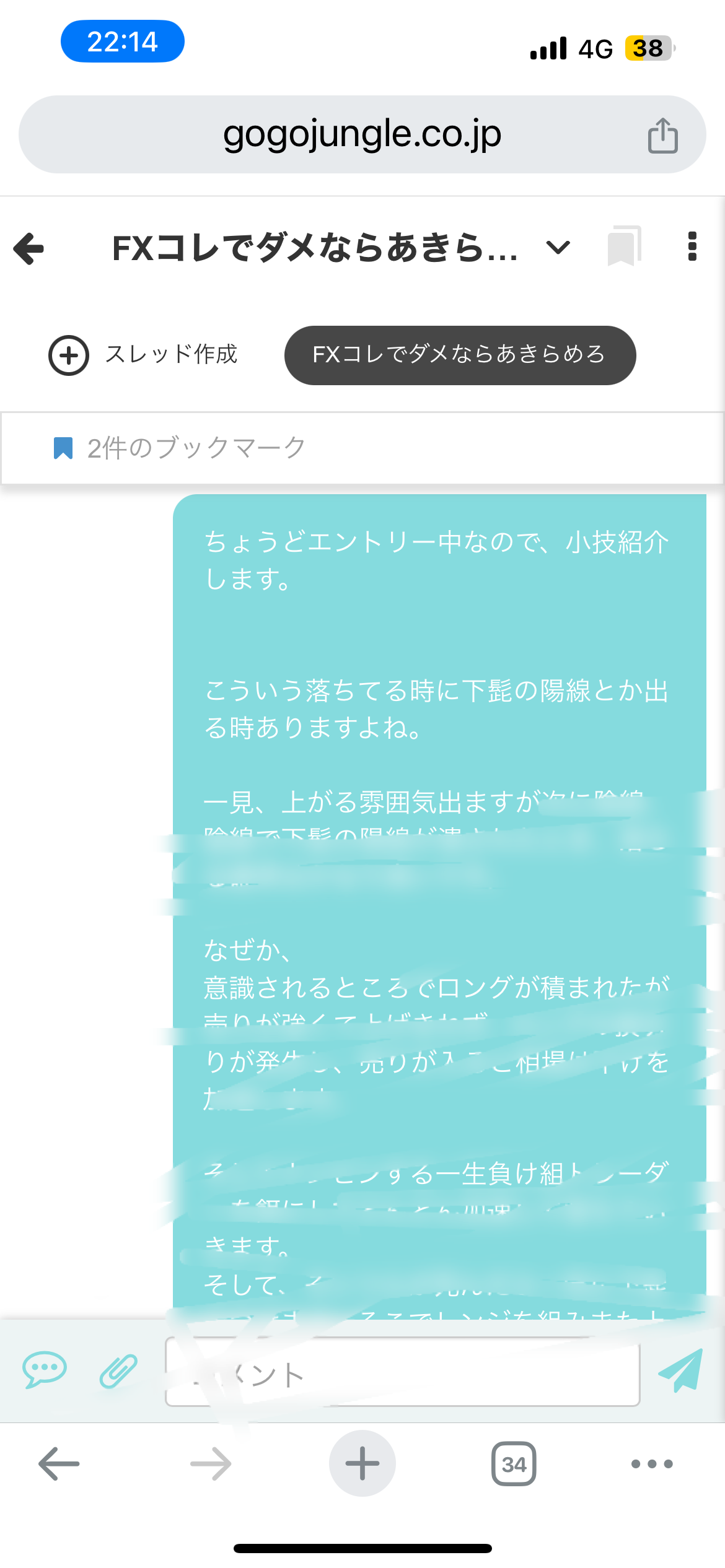Image resolution: width=725 pixels, height=1568 pixels.
Task: Attach a file with the paperclip icon
Action: coord(118,1370)
